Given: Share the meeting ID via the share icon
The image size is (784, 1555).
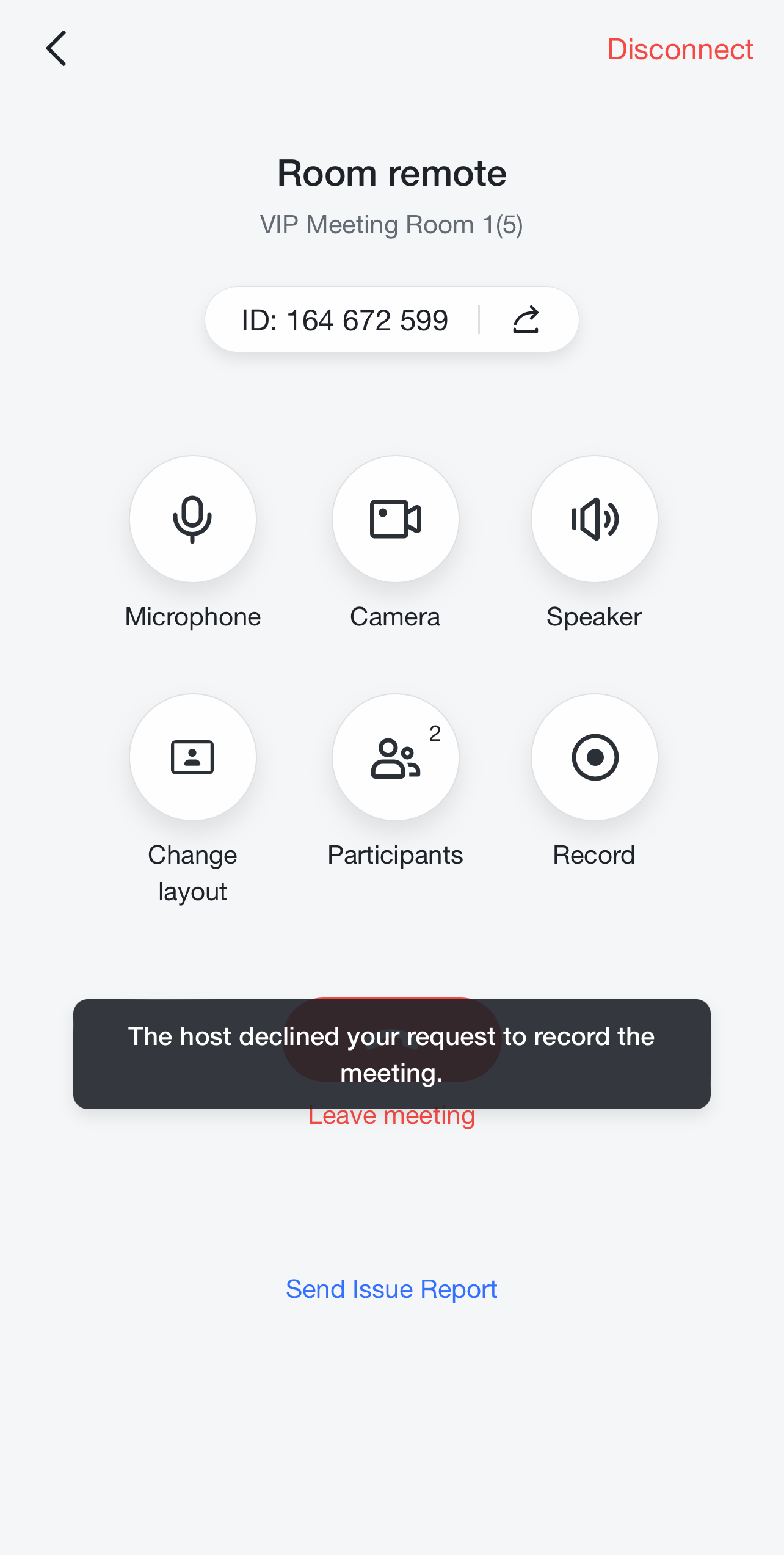Looking at the screenshot, I should click(526, 319).
